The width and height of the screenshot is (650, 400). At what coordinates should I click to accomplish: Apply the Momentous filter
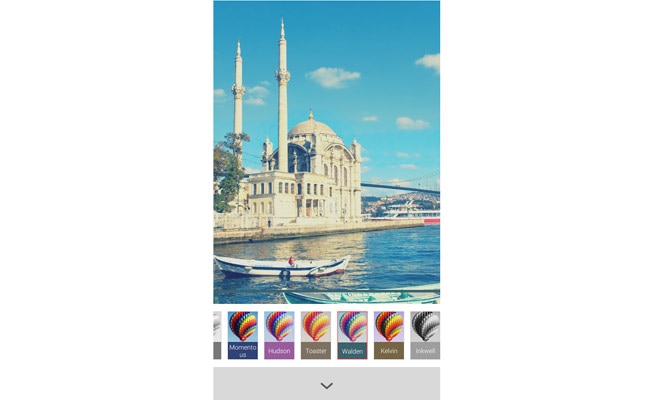(x=243, y=334)
